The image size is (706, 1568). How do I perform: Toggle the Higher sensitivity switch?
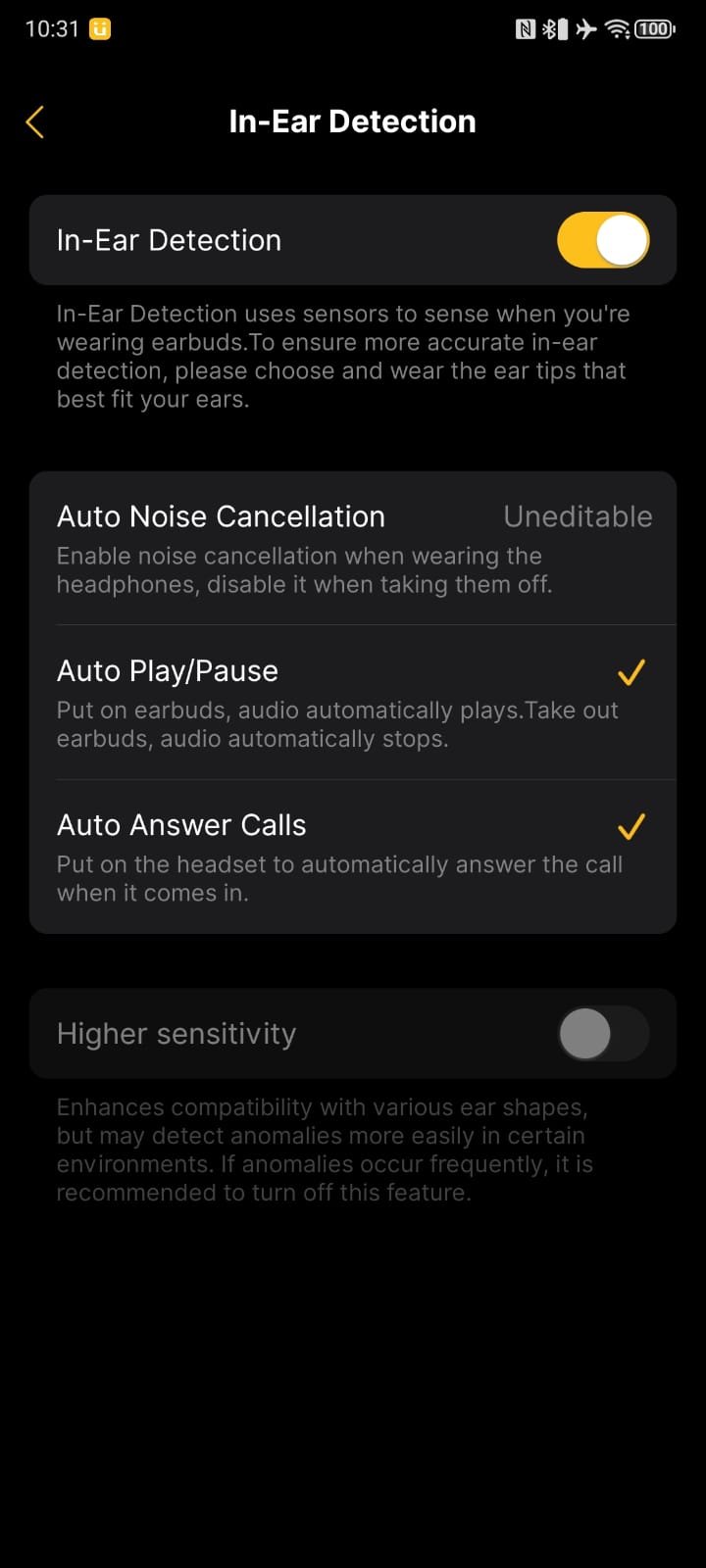[x=602, y=1034]
